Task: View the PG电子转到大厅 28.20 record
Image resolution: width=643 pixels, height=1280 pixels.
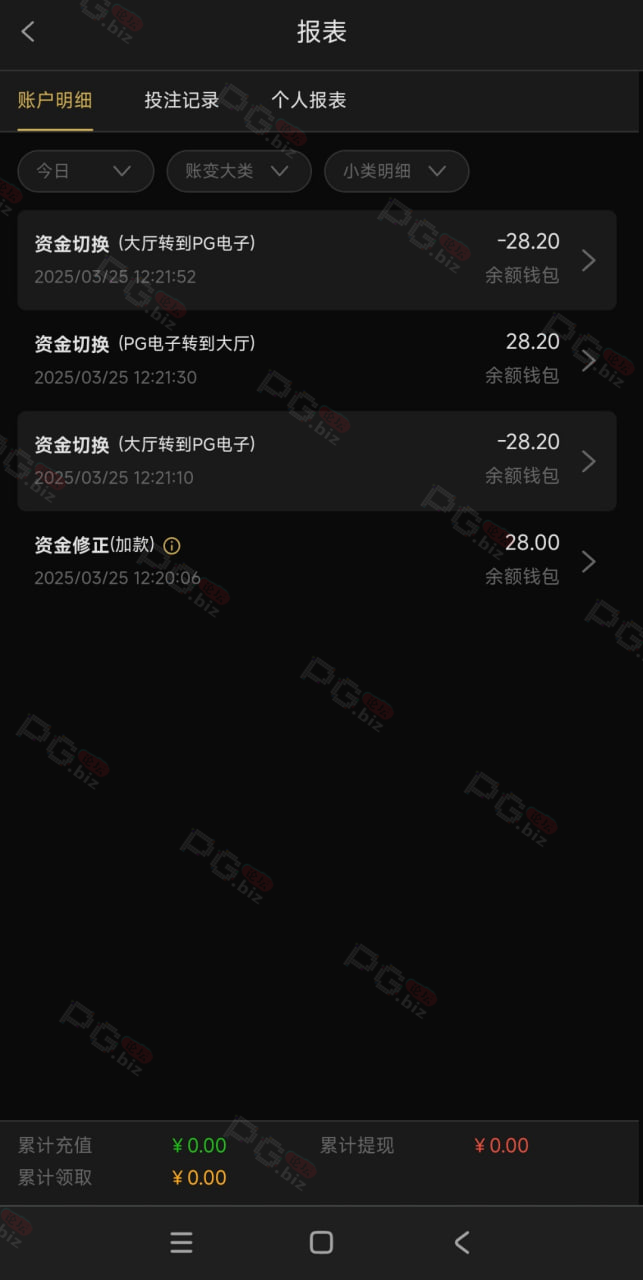Action: pos(317,360)
